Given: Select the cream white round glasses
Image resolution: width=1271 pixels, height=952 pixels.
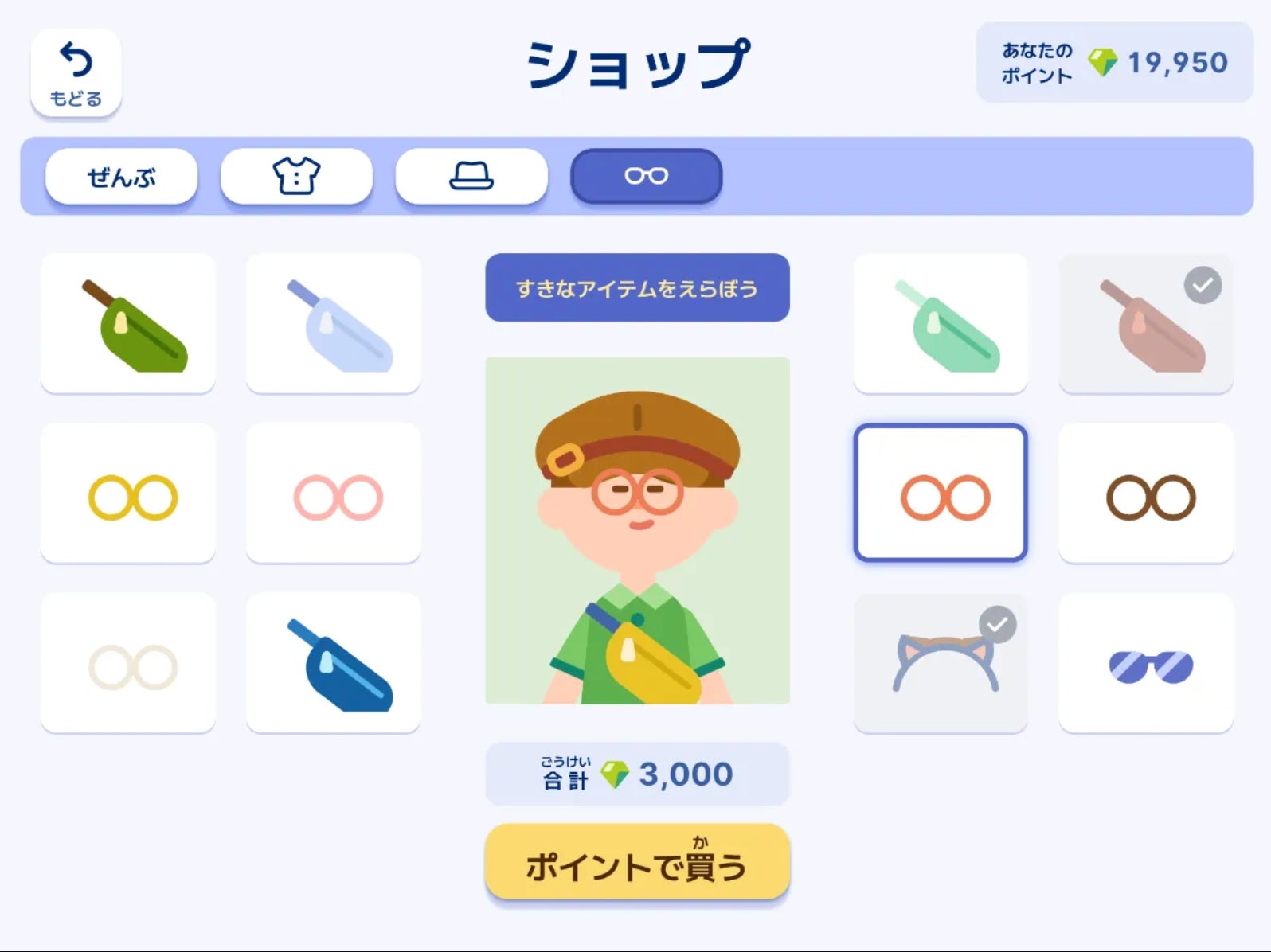Looking at the screenshot, I should point(128,662).
